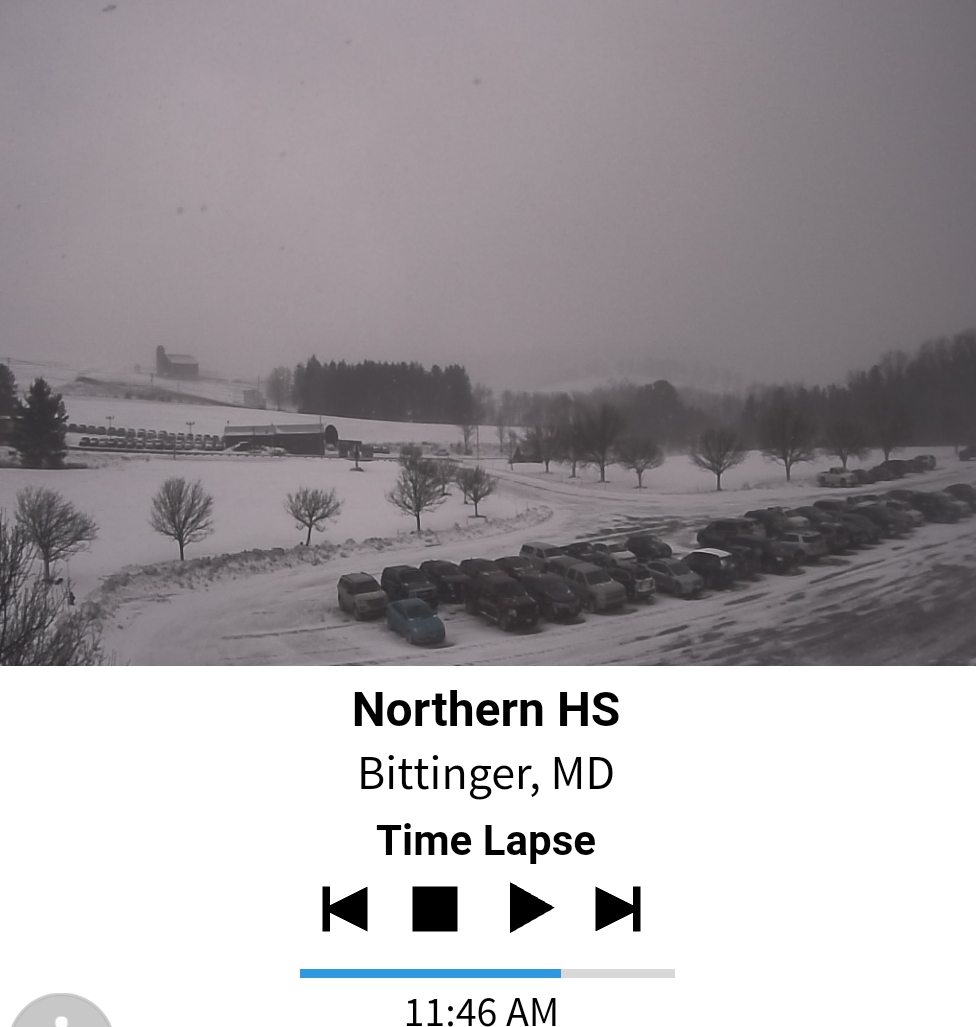Skip to the last time lapse frame

point(618,909)
